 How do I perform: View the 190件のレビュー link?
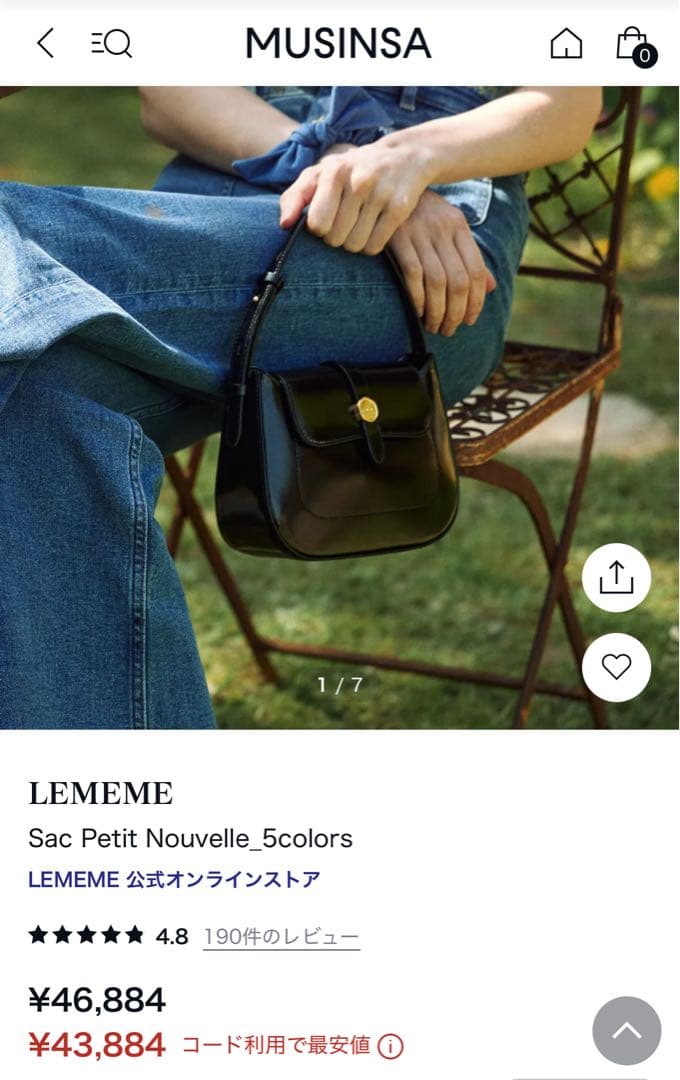tap(281, 937)
